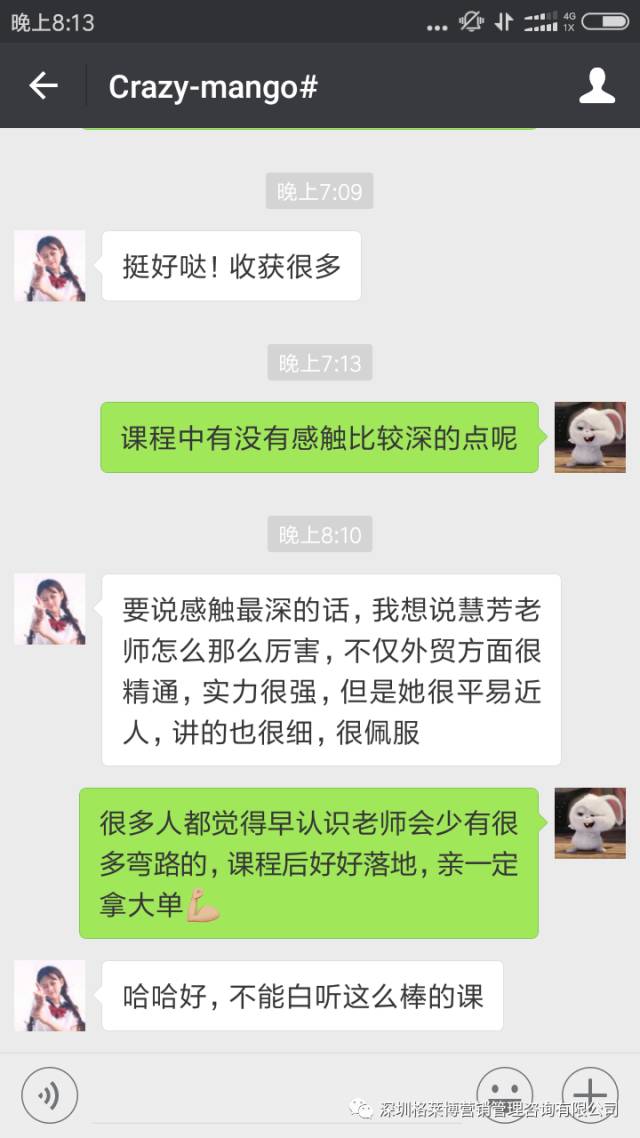Open chat info via the profile icon
Viewport: 640px width, 1138px height.
[597, 87]
